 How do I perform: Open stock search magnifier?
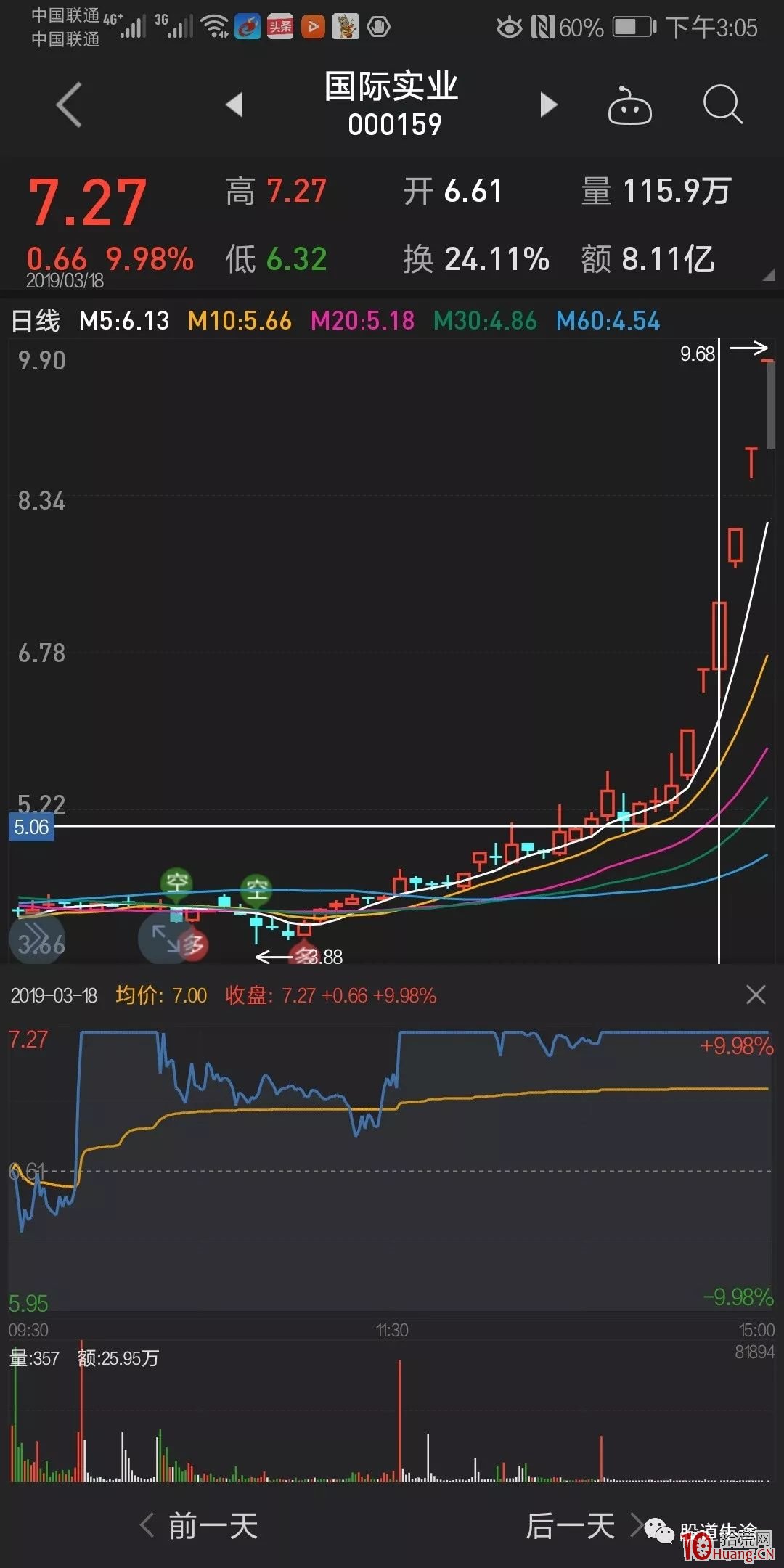click(723, 105)
